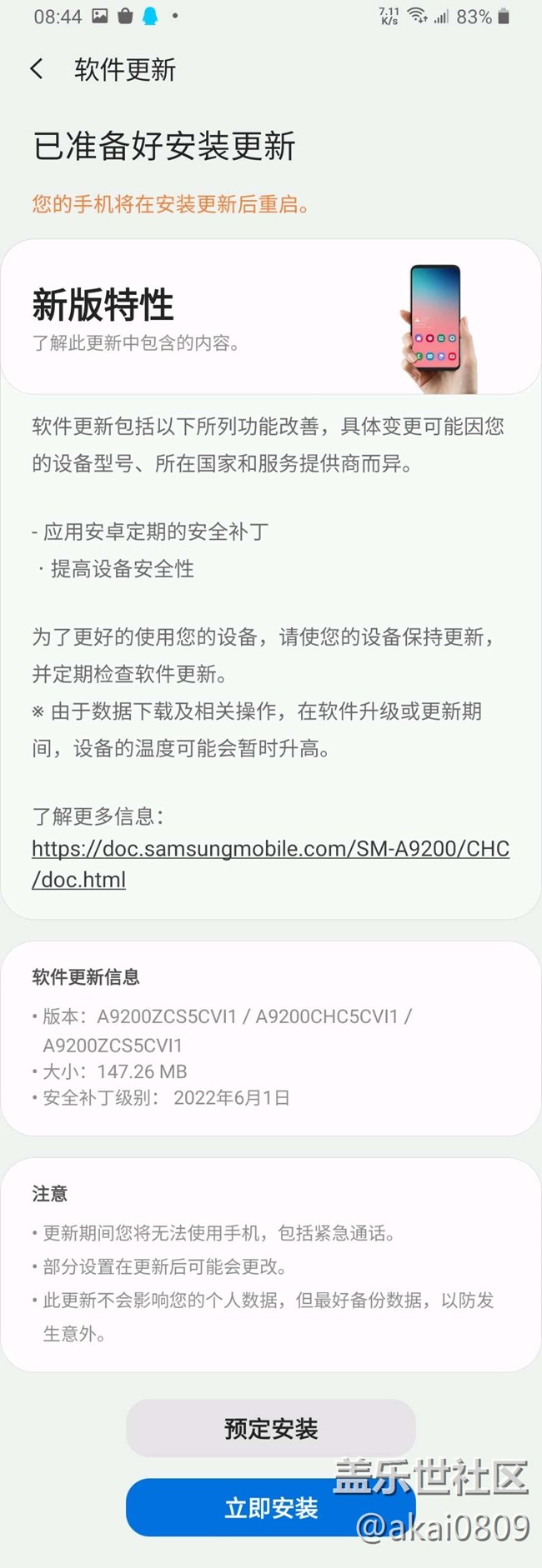Open the 新版特性 card
Viewport: 542px width, 1568px height.
[270, 318]
